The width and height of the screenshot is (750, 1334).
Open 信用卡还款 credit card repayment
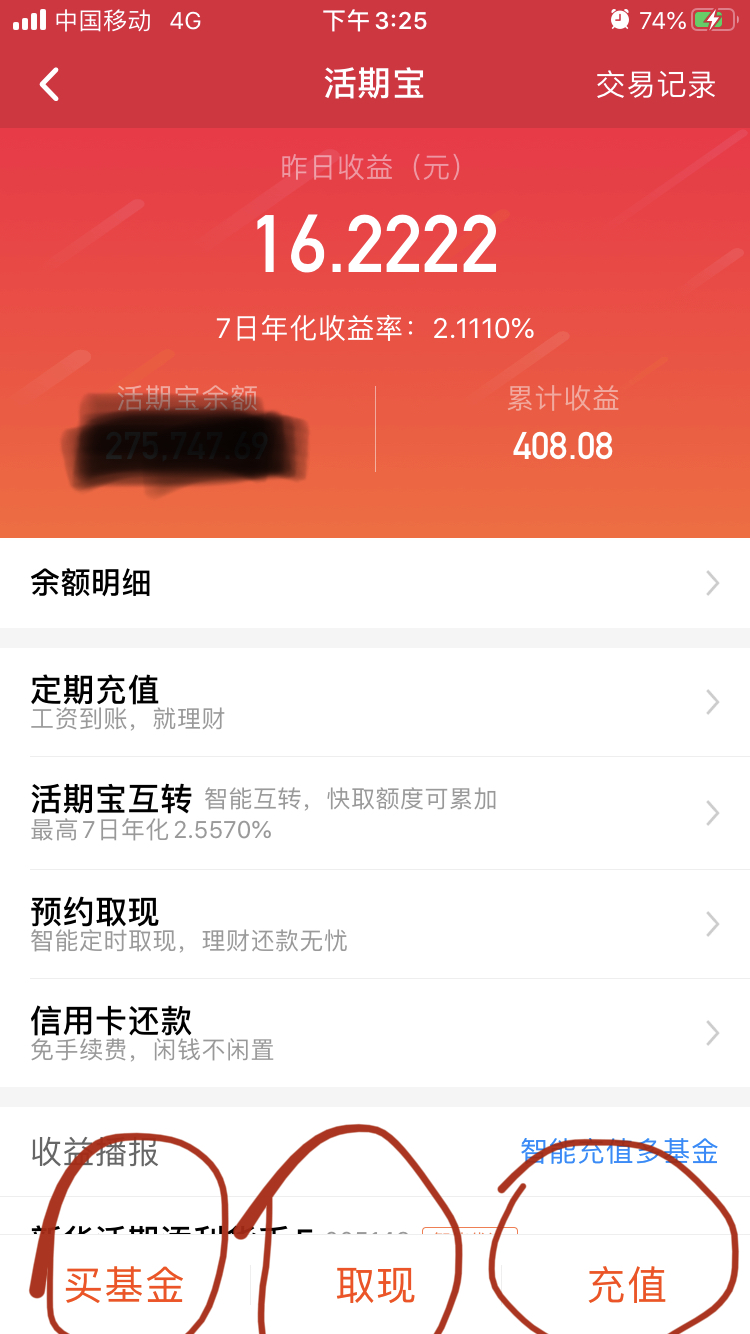tap(200, 1032)
